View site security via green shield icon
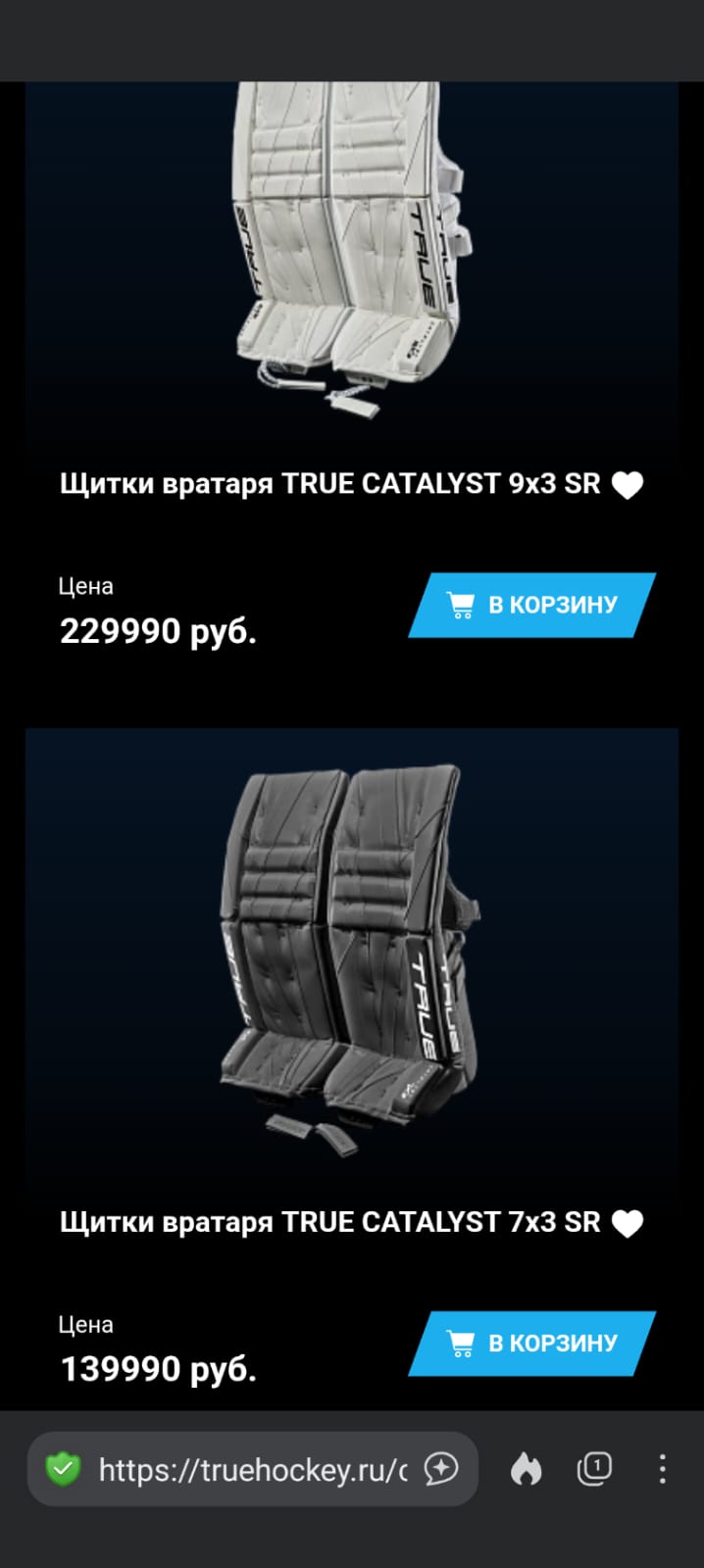The height and width of the screenshot is (1568, 704). tap(64, 1468)
